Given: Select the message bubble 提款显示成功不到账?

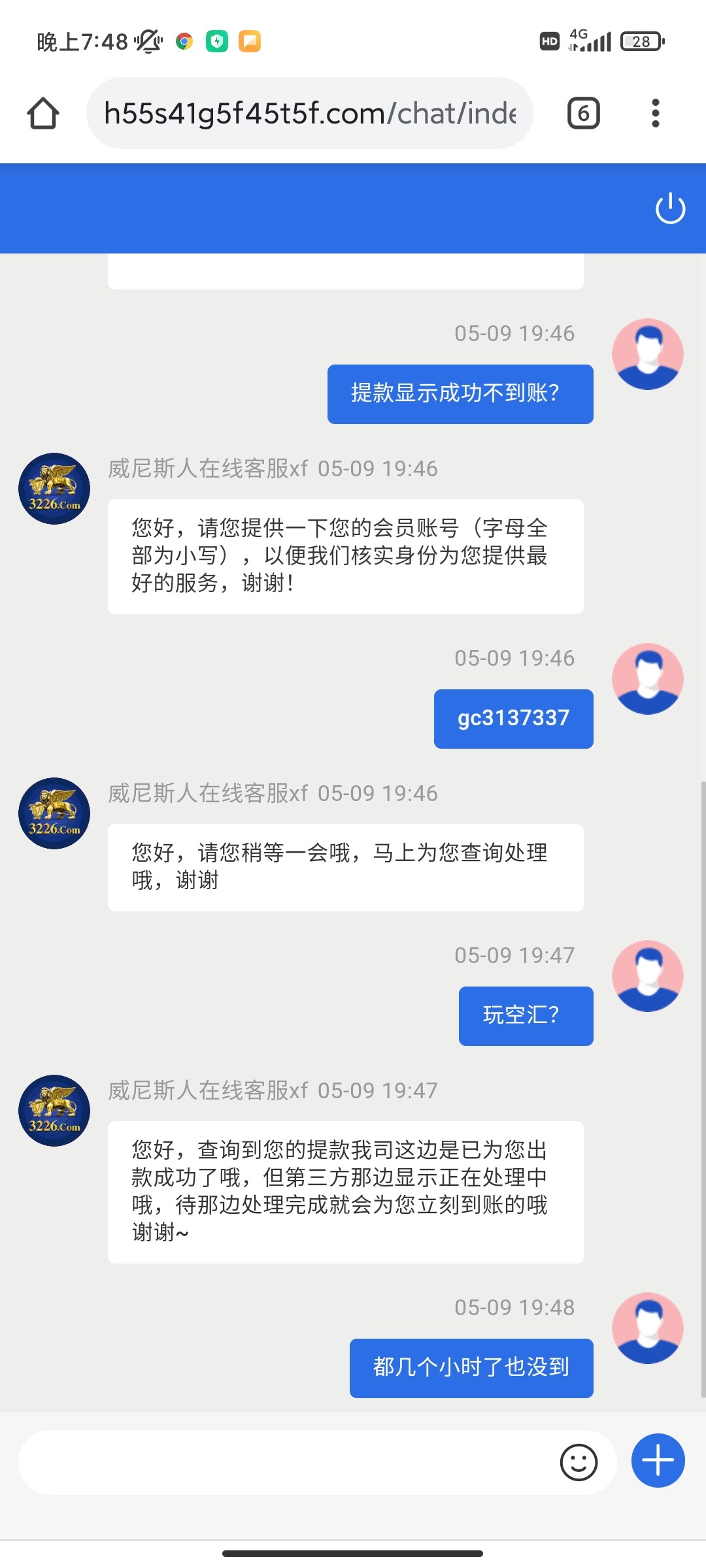Looking at the screenshot, I should click(x=460, y=394).
